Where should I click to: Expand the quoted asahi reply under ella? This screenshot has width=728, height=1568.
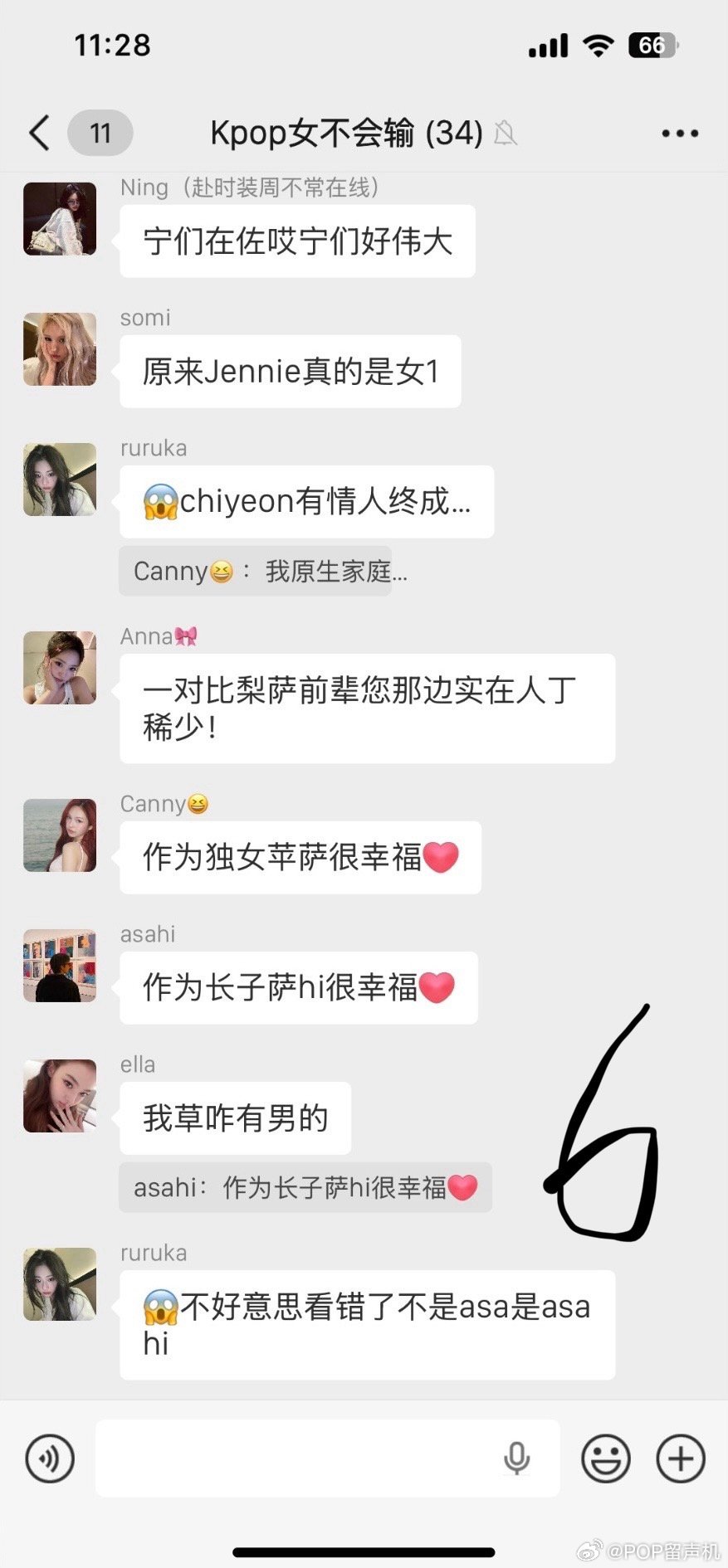click(x=305, y=1187)
